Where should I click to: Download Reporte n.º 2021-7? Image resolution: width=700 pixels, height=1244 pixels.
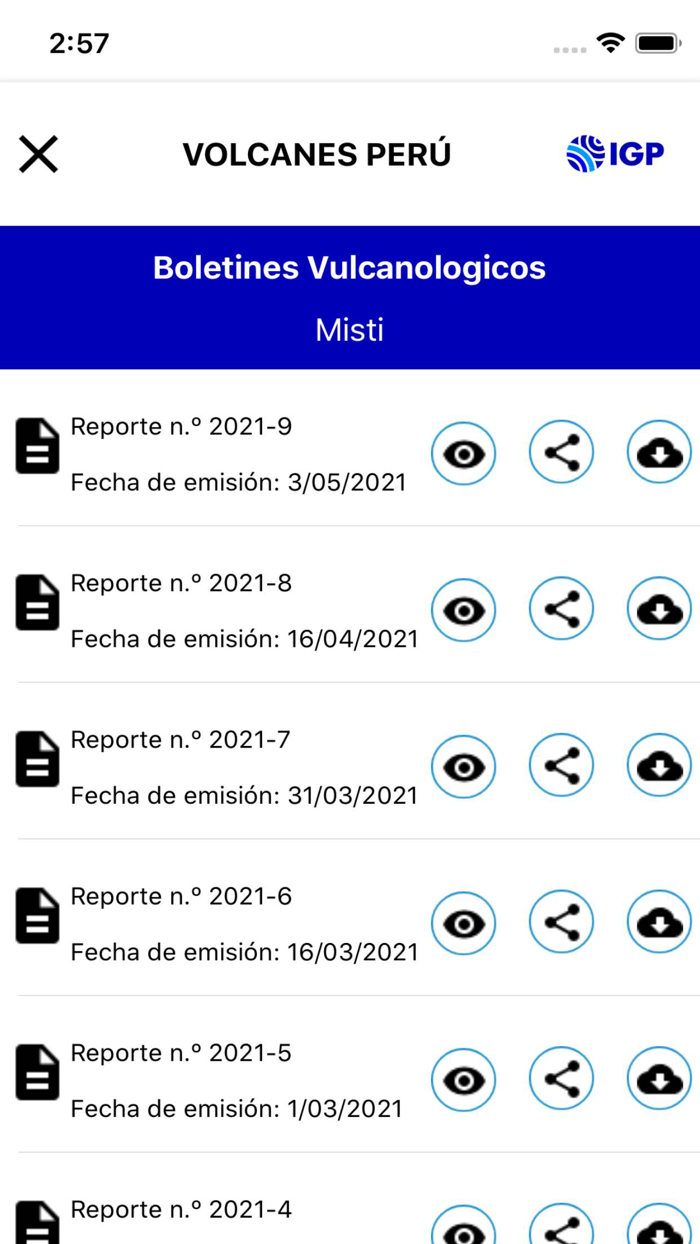point(659,767)
